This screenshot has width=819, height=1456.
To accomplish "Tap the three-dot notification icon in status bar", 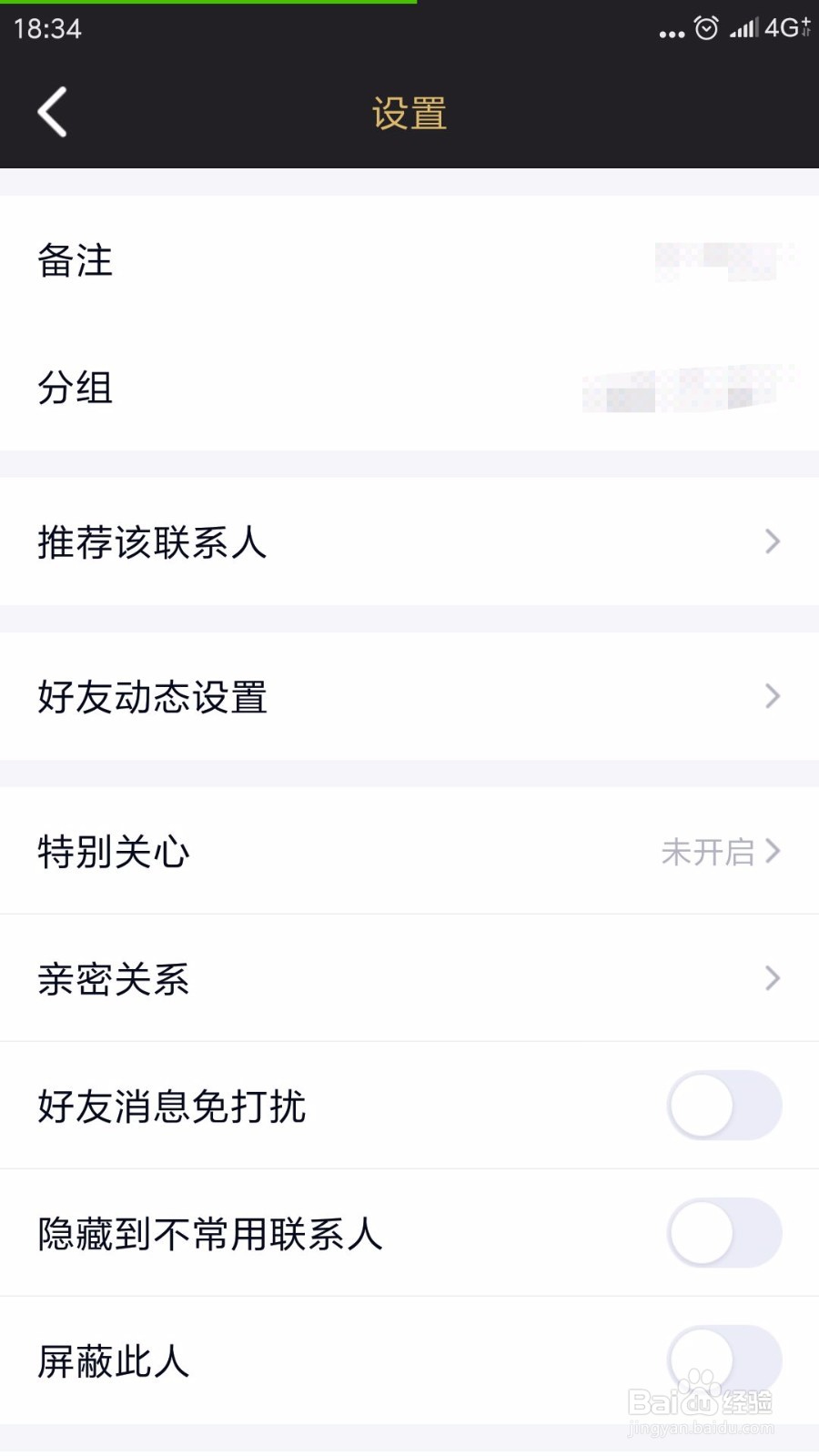I will click(671, 31).
